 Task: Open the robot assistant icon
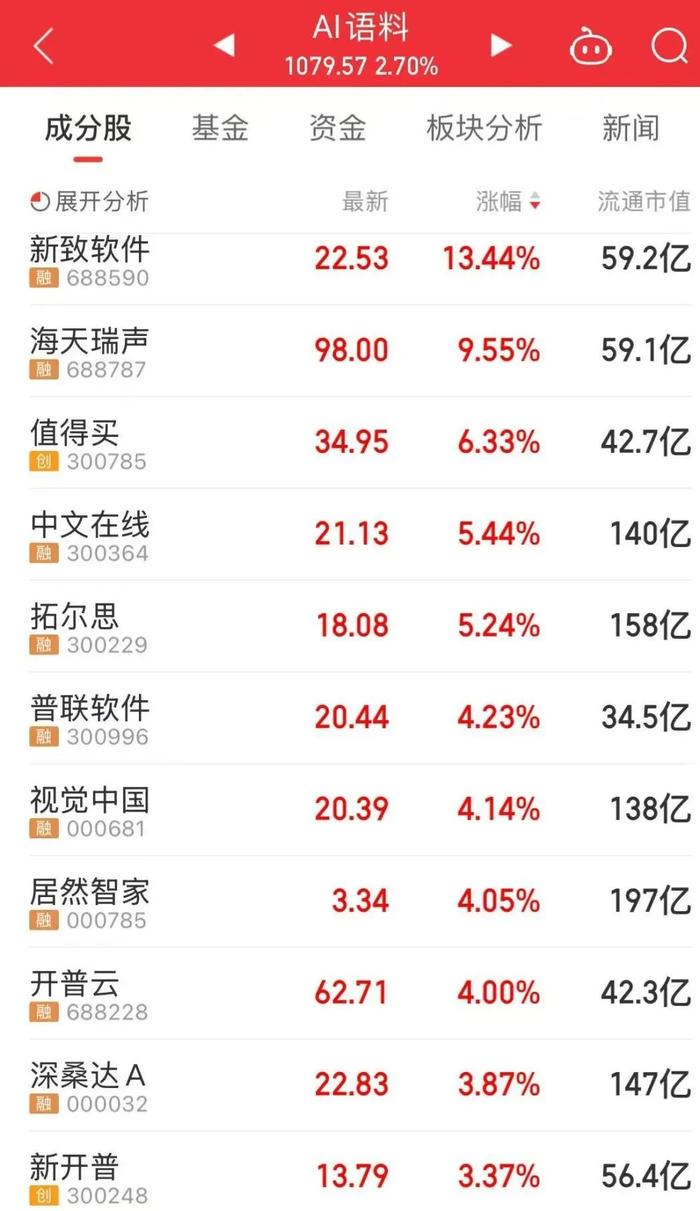click(591, 46)
